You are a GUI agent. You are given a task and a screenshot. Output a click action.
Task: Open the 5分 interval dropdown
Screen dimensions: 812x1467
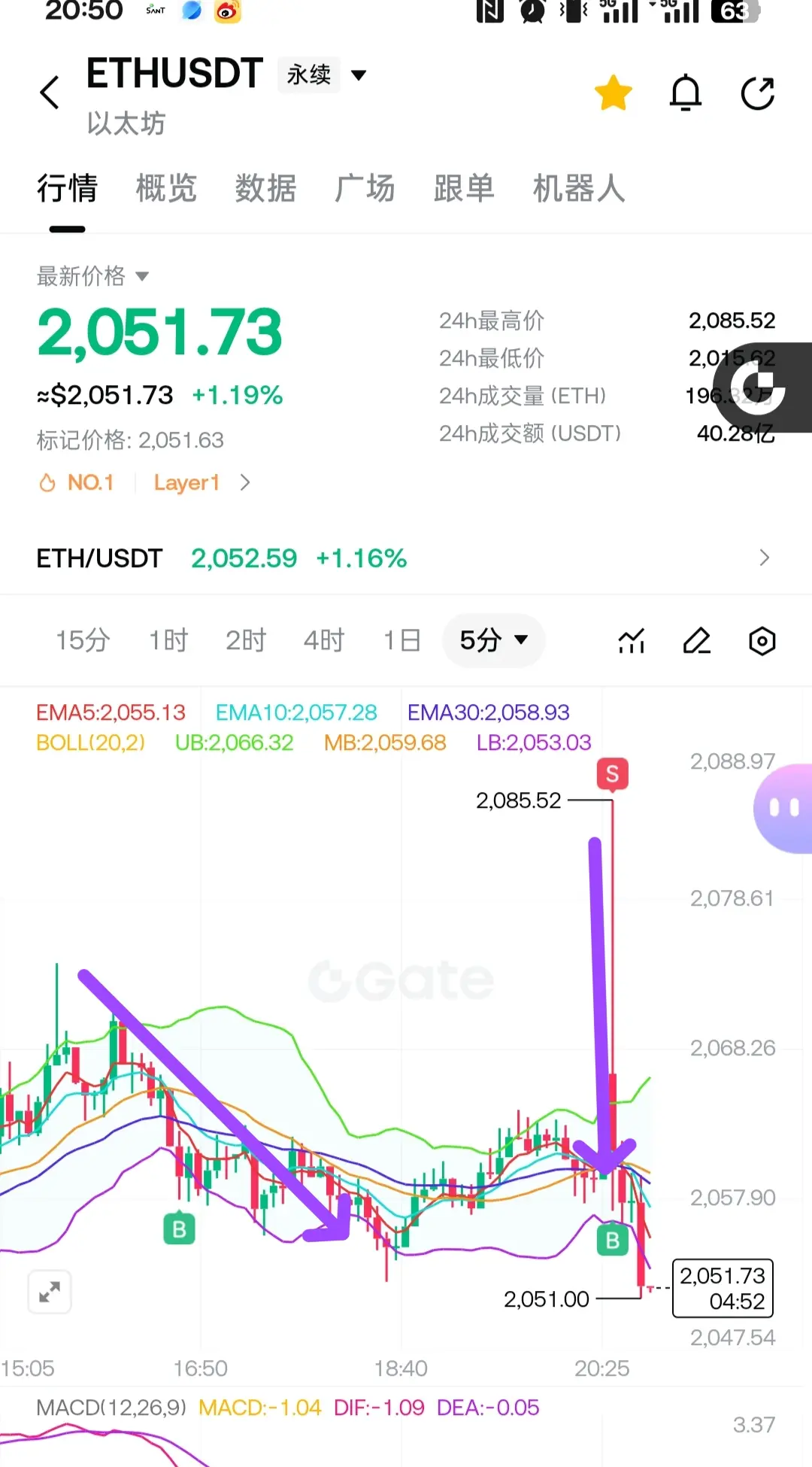(493, 640)
